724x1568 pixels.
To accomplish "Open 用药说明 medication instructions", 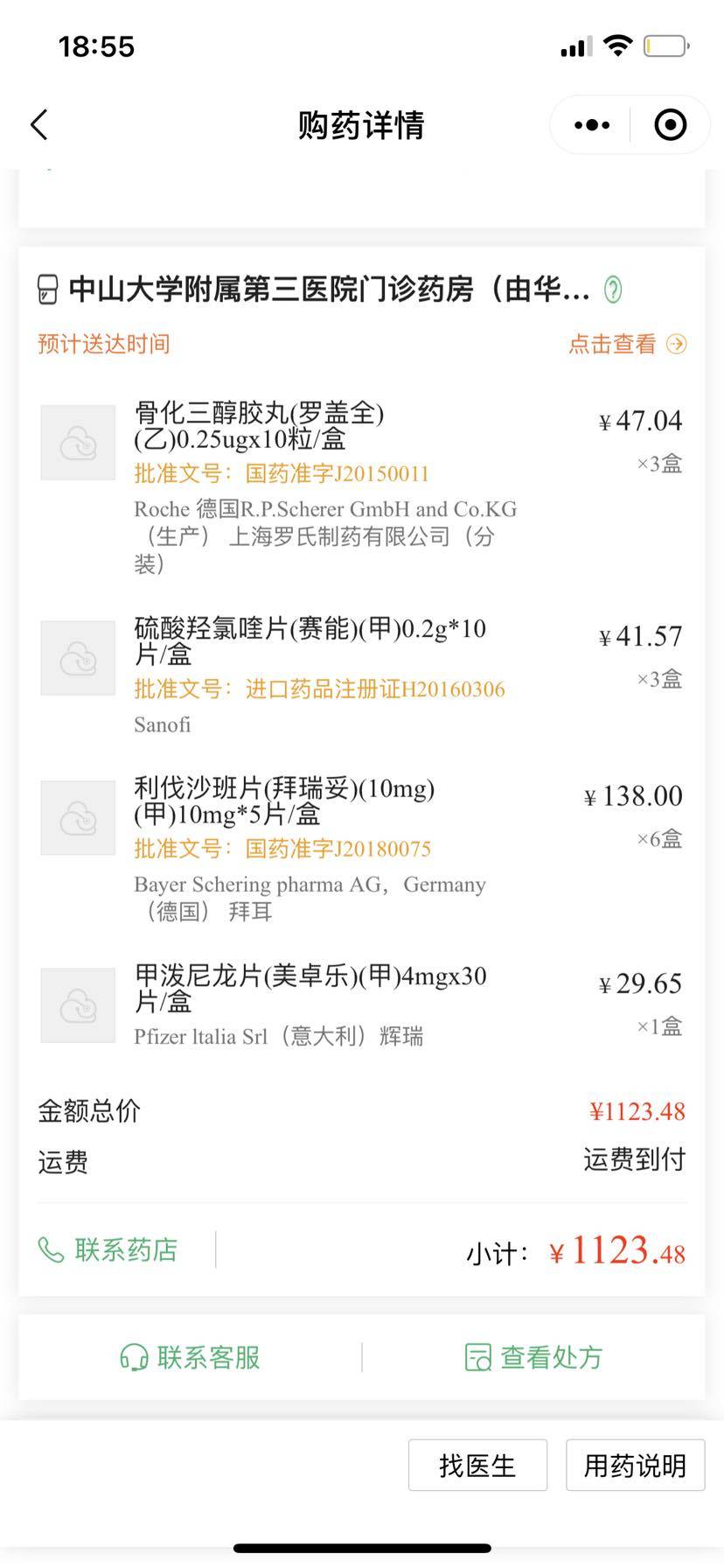I will coord(635,1465).
